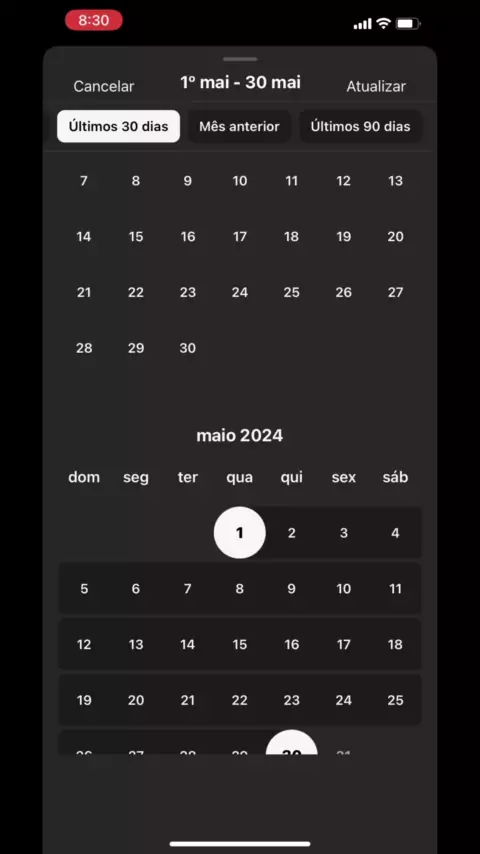Tap day 19 in maio 2024

(84, 700)
